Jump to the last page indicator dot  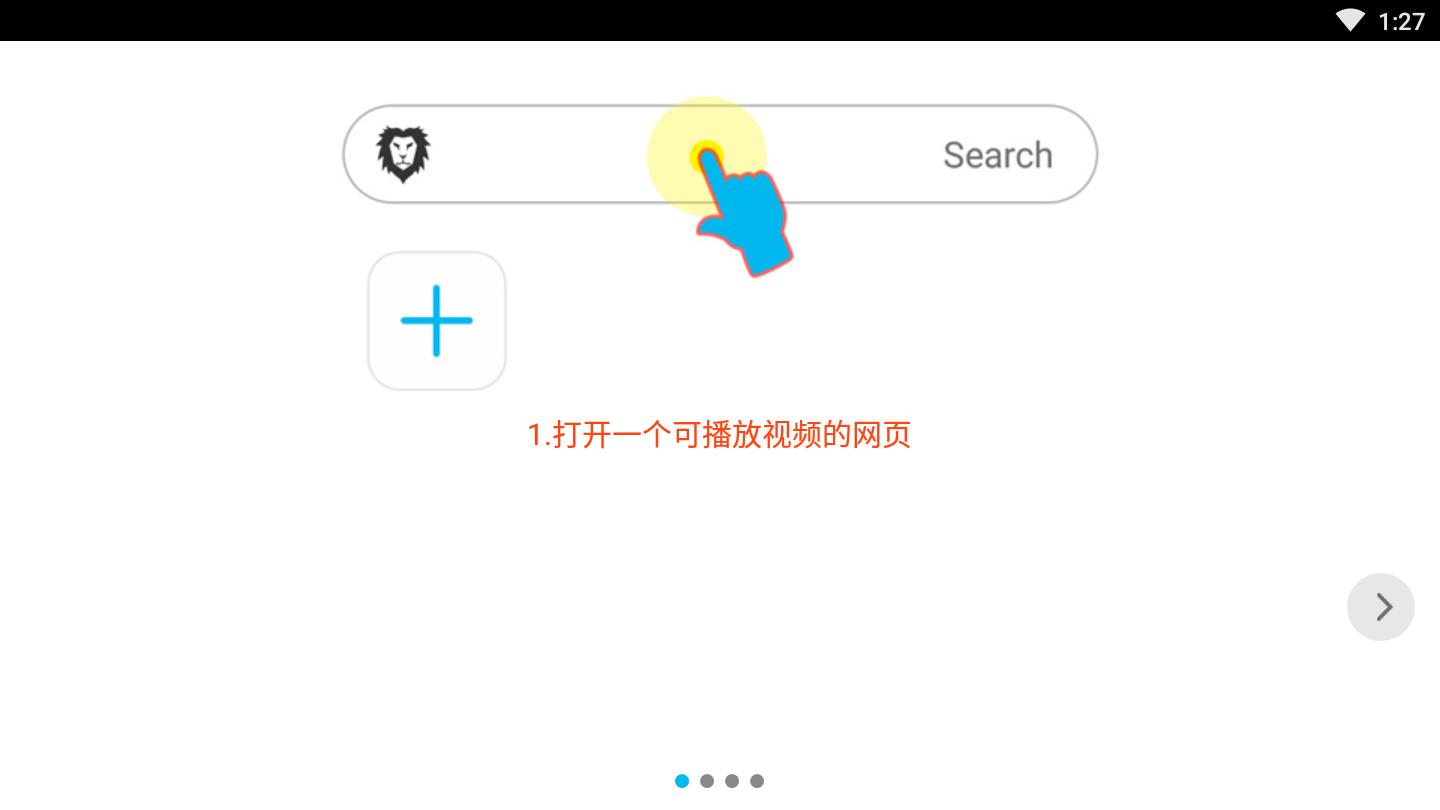pos(757,781)
